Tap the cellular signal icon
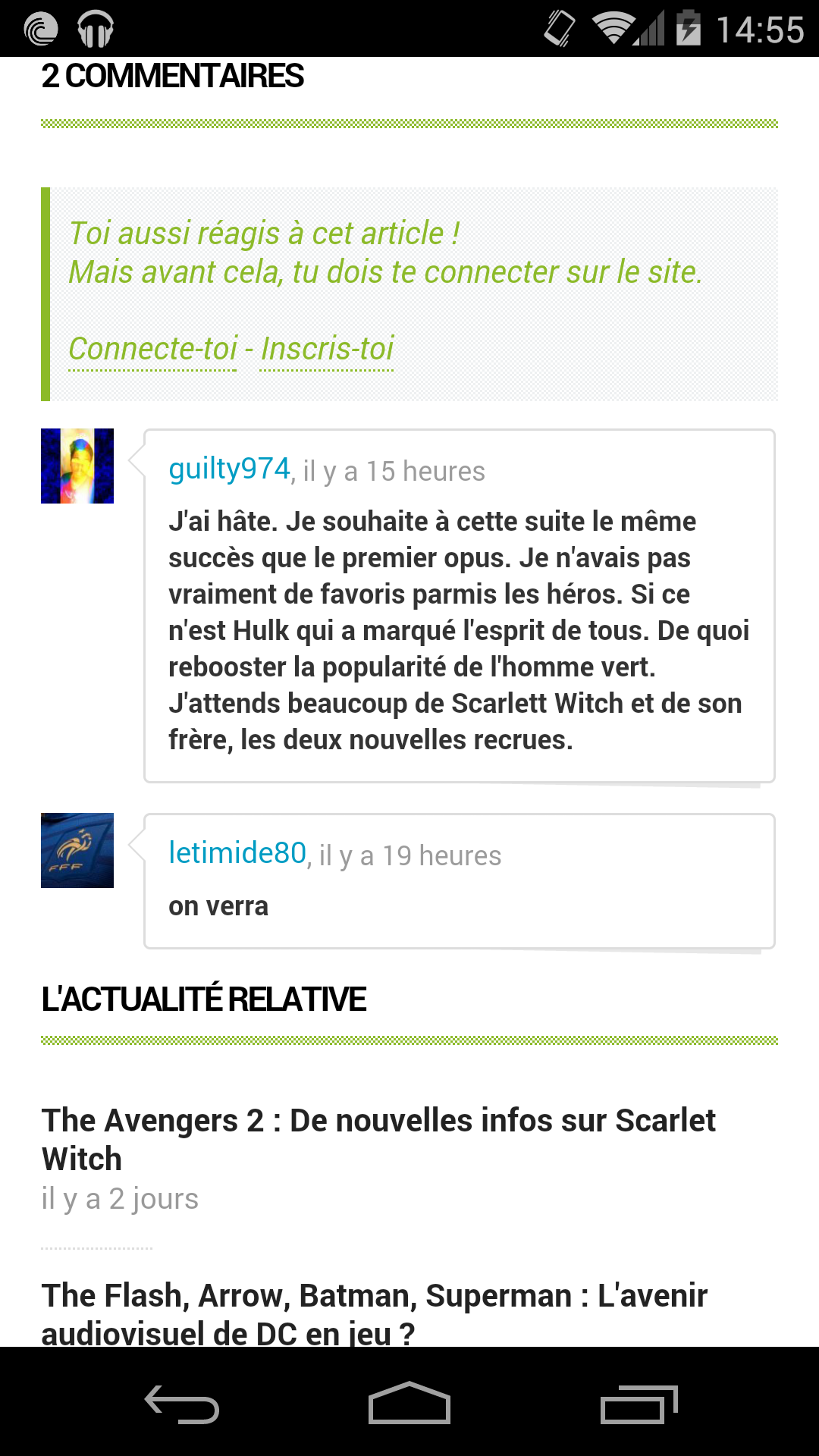This screenshot has width=819, height=1456. tap(648, 29)
